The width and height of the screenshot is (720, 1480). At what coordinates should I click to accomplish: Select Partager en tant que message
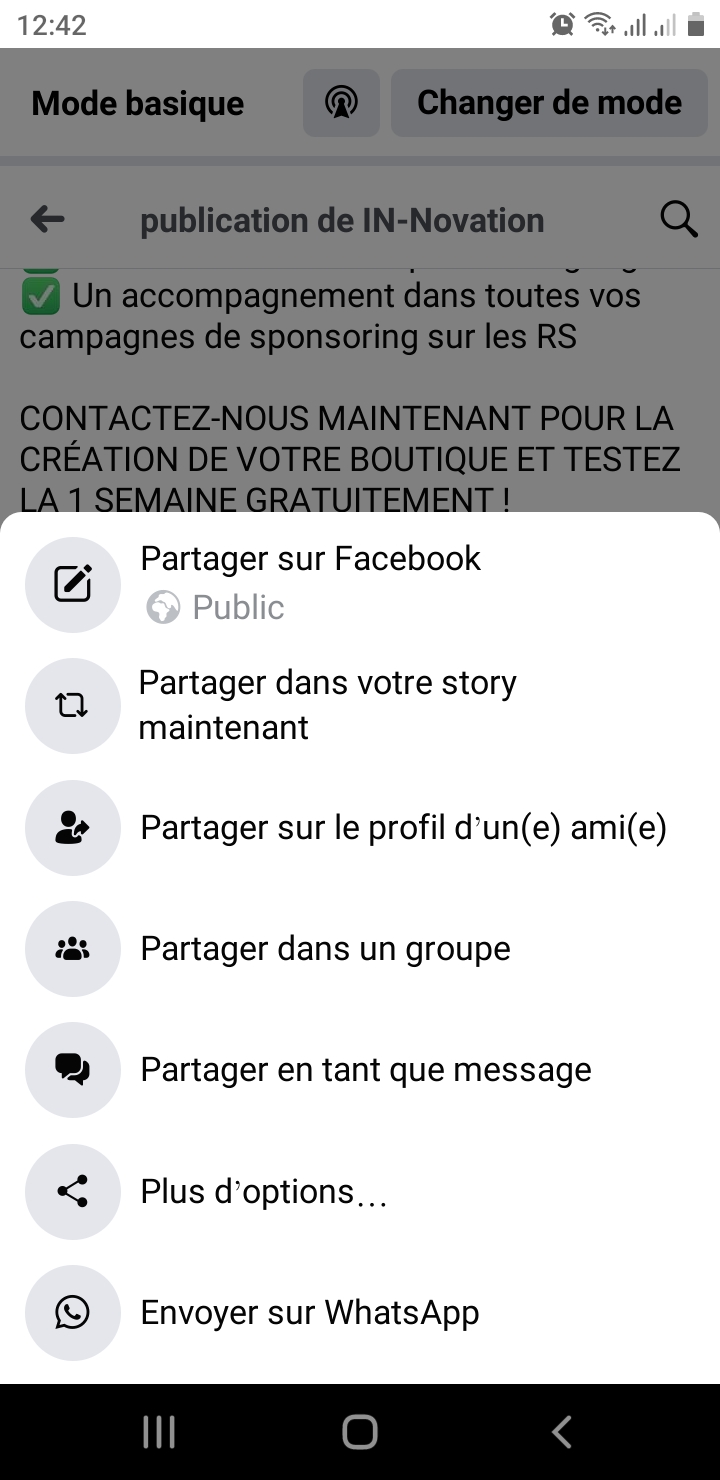(x=365, y=1070)
